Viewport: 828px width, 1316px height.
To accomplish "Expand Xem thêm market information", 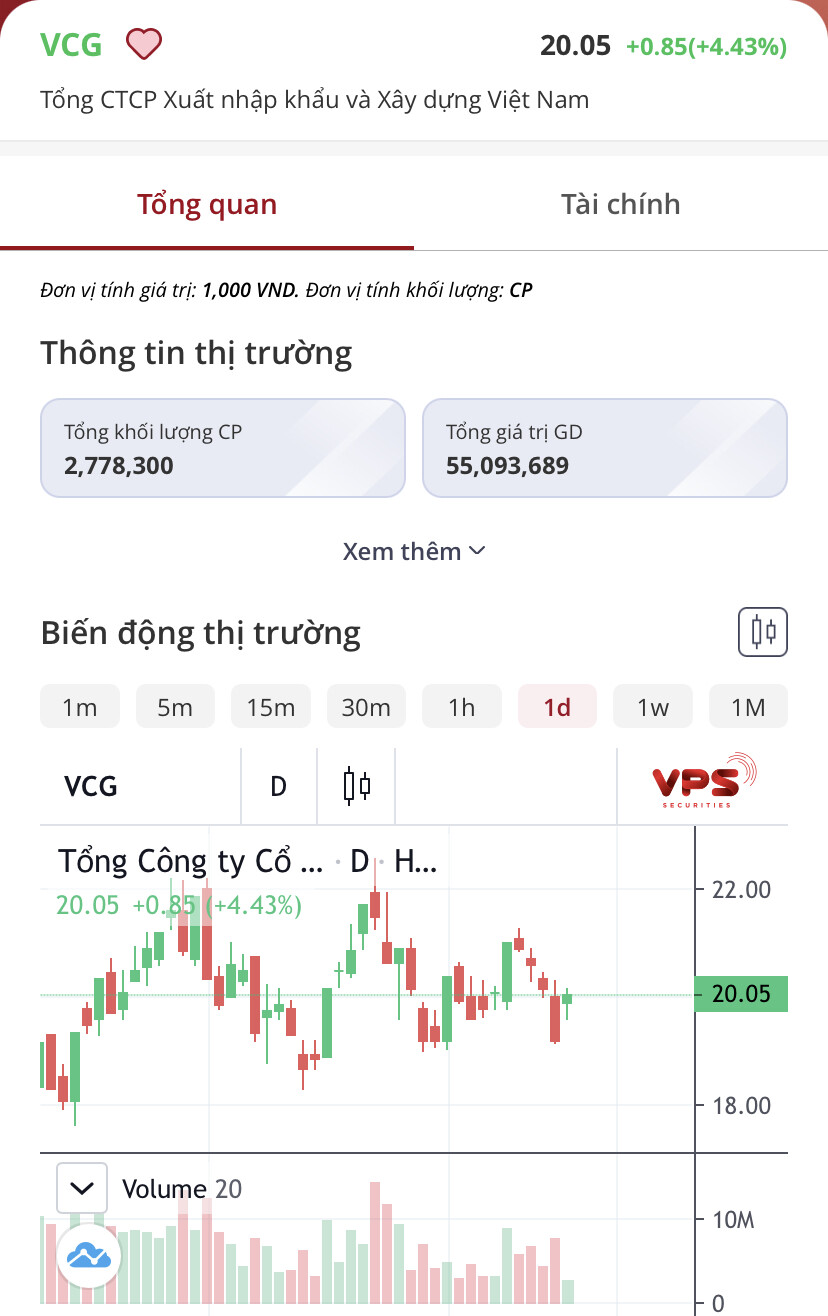I will (x=414, y=552).
